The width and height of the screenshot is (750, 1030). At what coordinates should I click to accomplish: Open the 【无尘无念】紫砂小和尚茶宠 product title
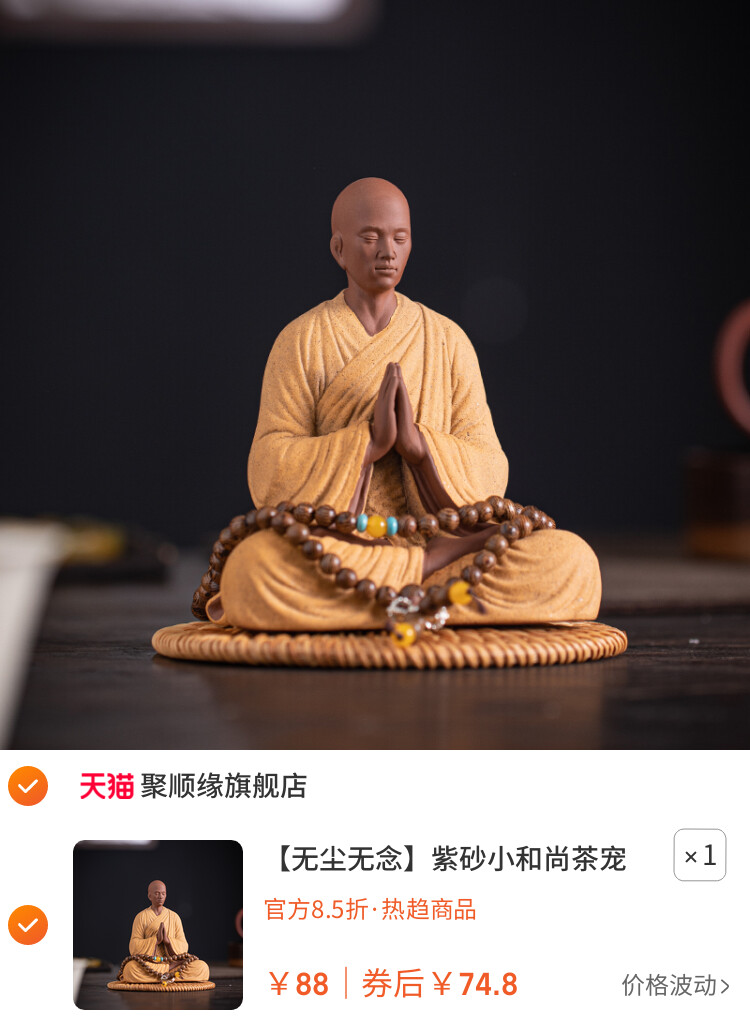tap(450, 858)
